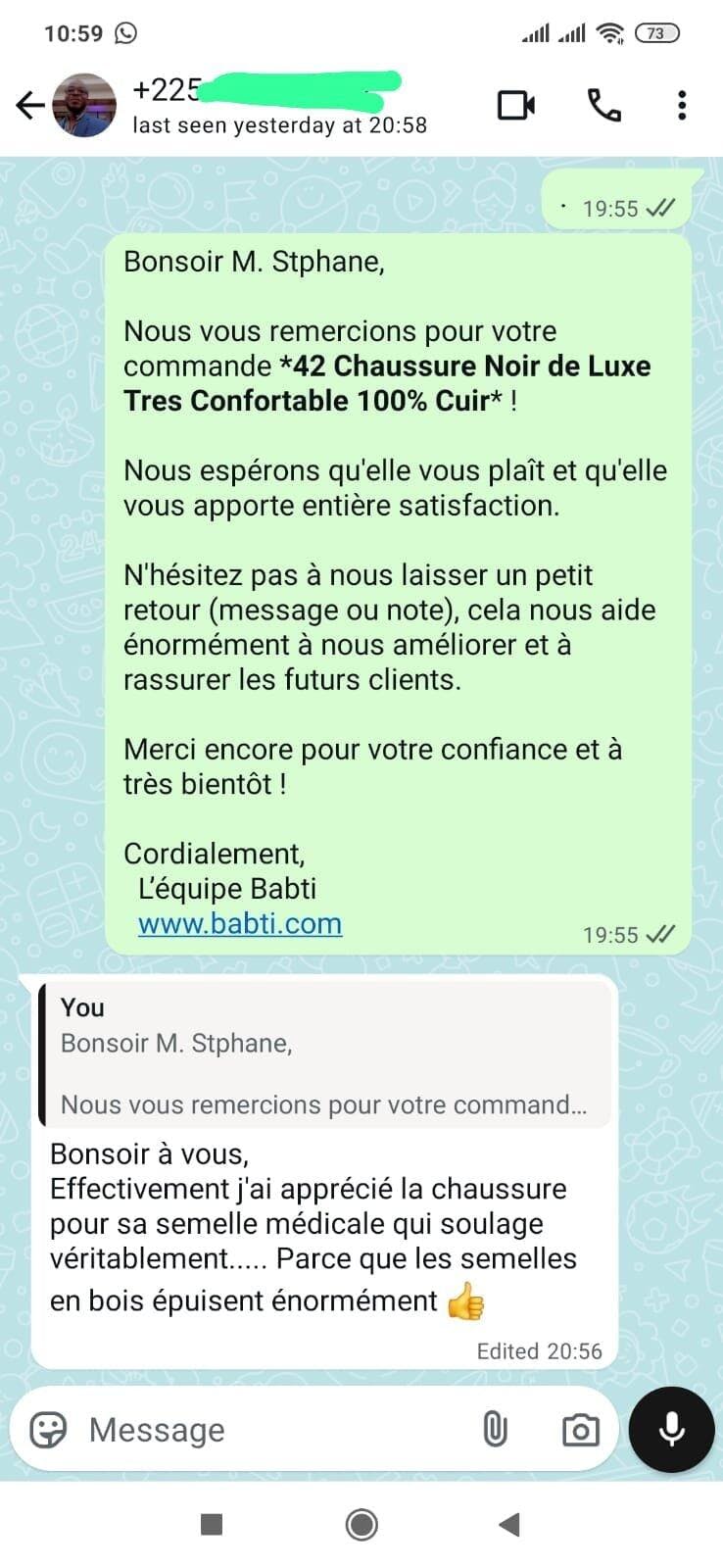Tap the microphone voice message button
Viewport: 723px width, 1568px height.
tap(672, 1430)
